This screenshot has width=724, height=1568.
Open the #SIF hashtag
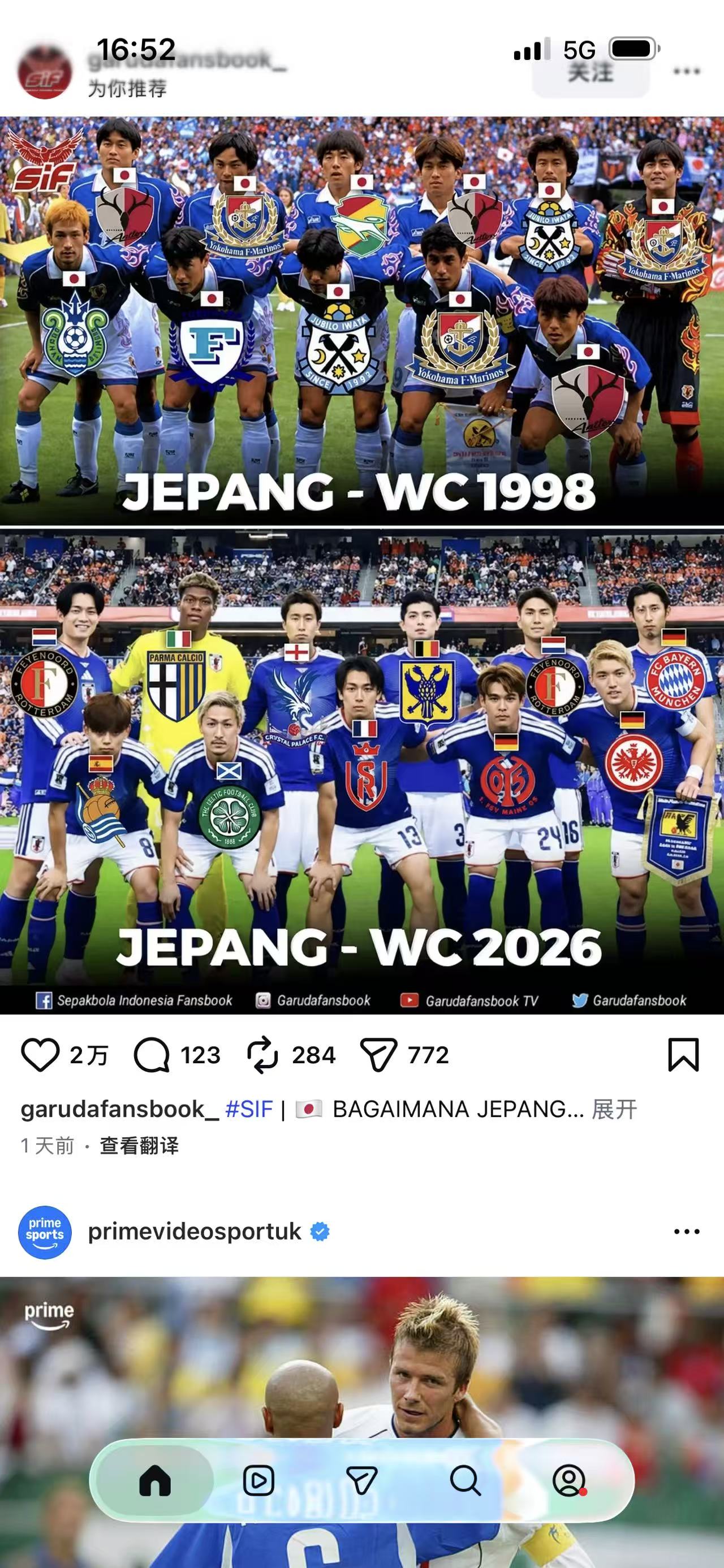click(249, 1109)
